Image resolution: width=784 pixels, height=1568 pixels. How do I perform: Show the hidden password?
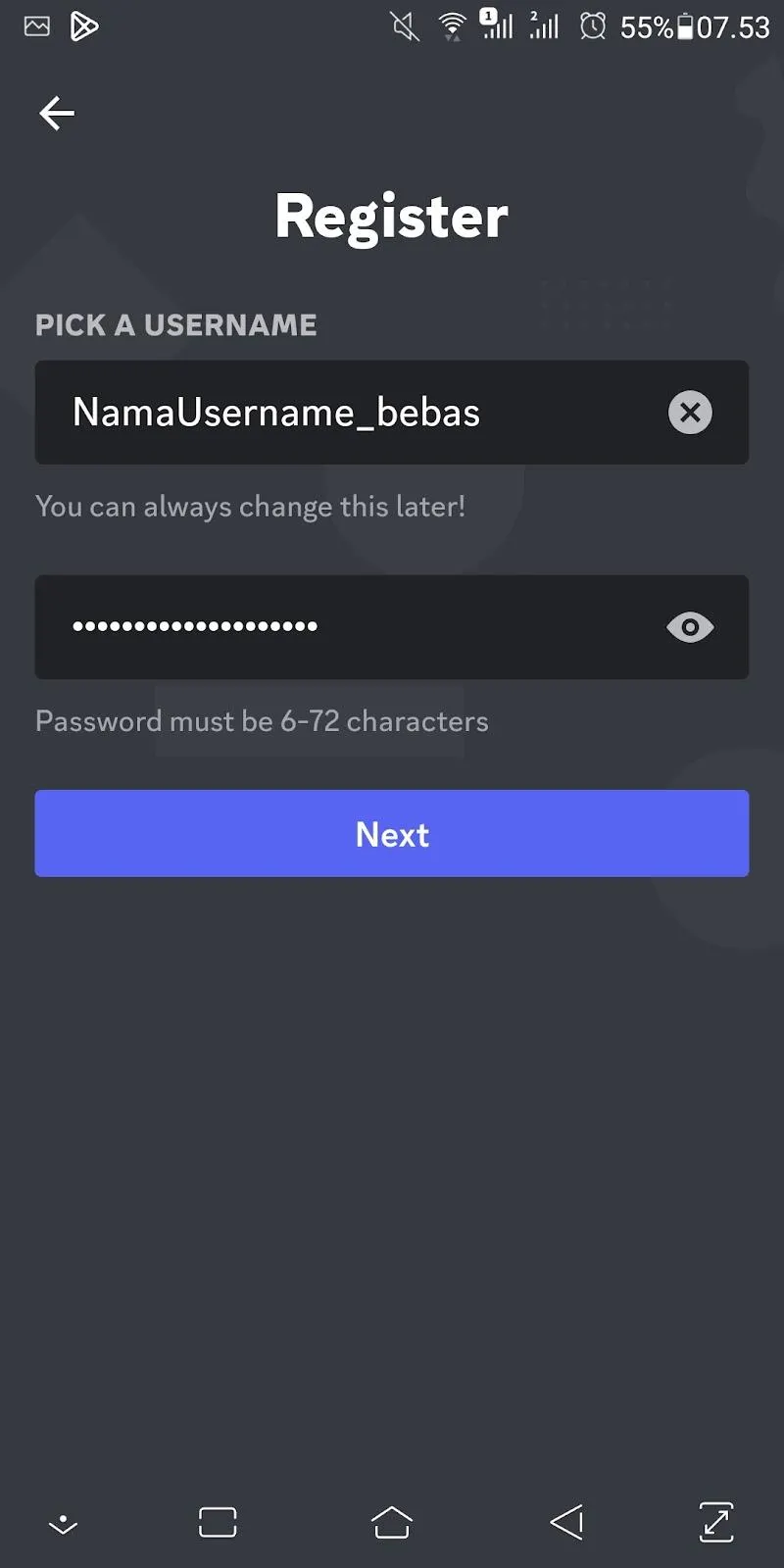click(690, 627)
